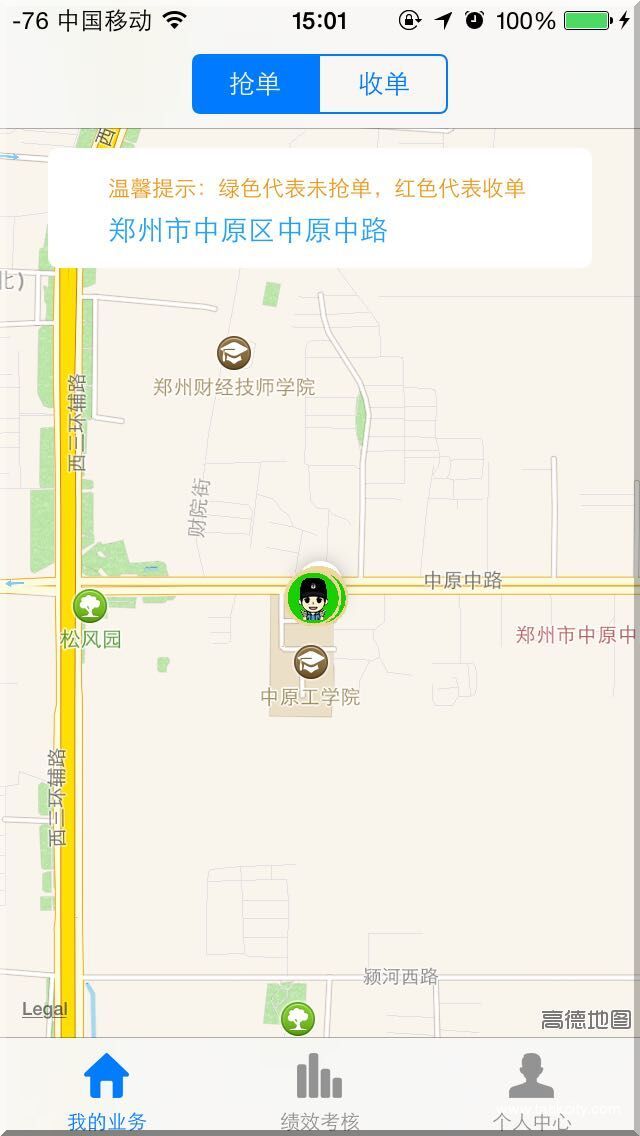This screenshot has width=640, height=1136.
Task: Tap the green avatar marker on map
Action: [x=314, y=597]
